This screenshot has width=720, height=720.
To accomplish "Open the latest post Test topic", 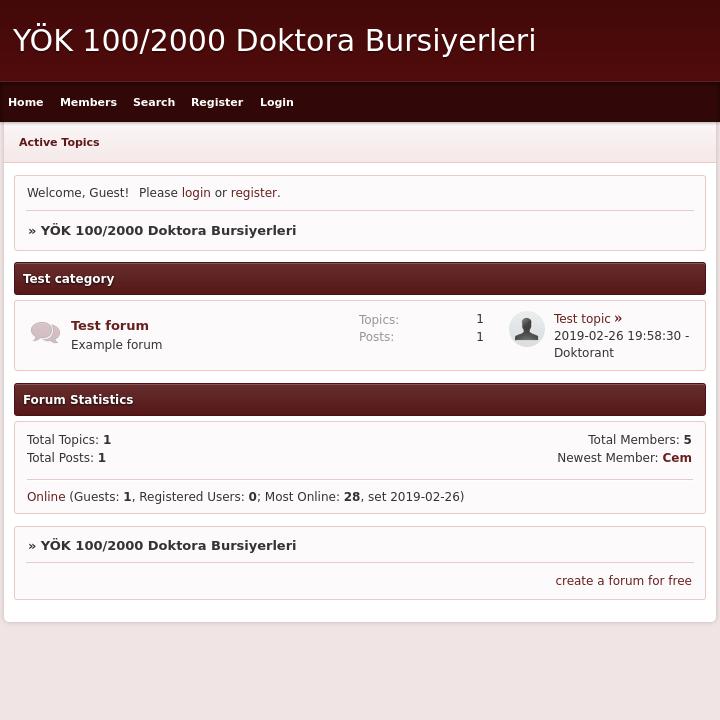I will (x=582, y=319).
